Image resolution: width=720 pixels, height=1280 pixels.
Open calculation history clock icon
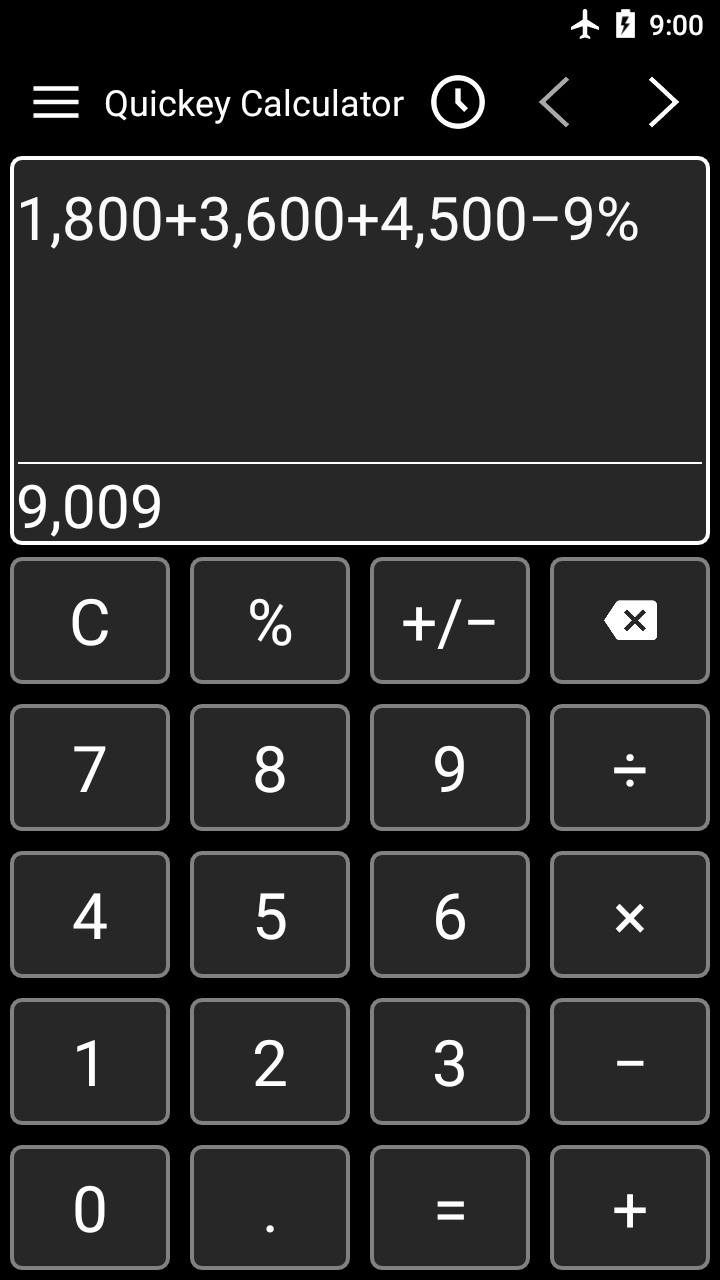[x=458, y=103]
